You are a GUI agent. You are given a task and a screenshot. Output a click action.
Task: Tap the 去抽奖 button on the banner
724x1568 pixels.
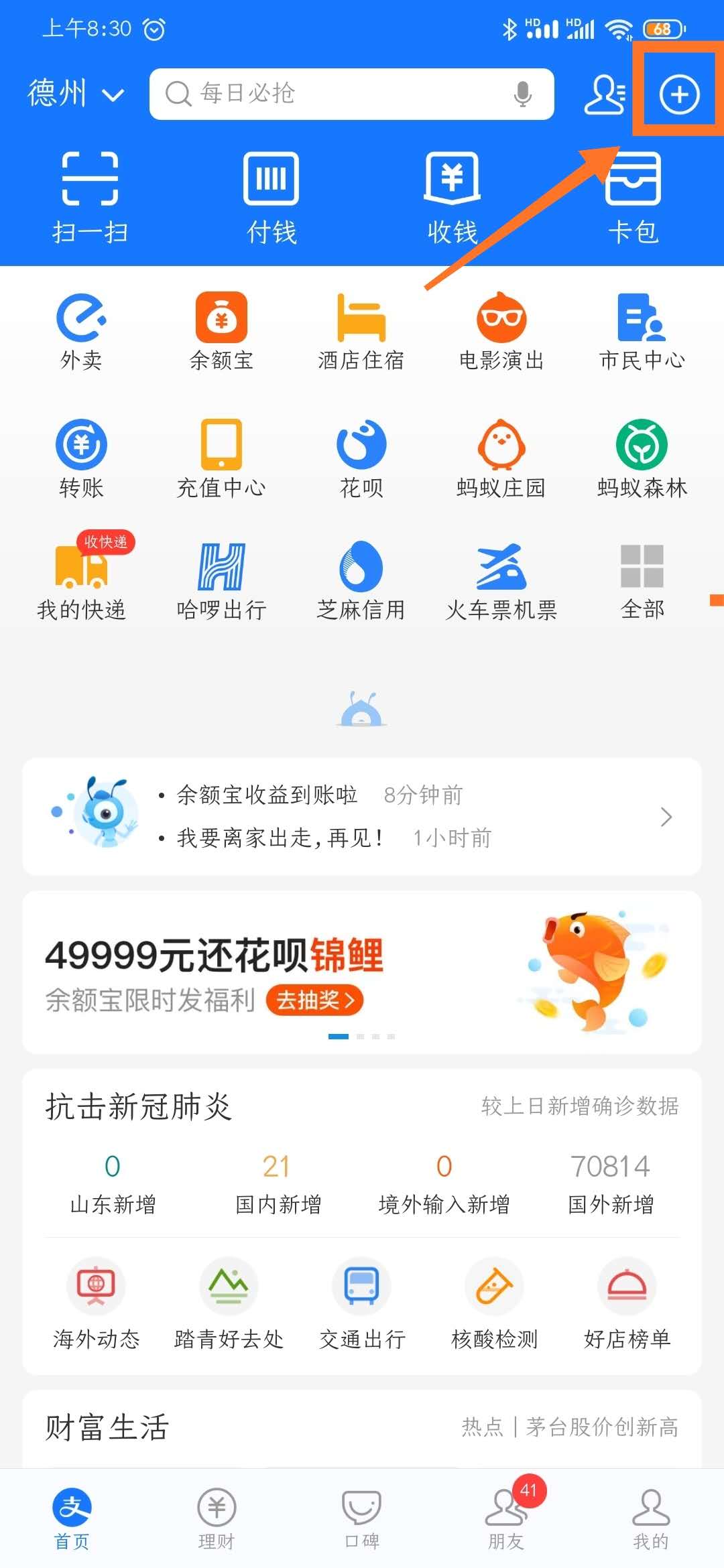click(x=314, y=1000)
